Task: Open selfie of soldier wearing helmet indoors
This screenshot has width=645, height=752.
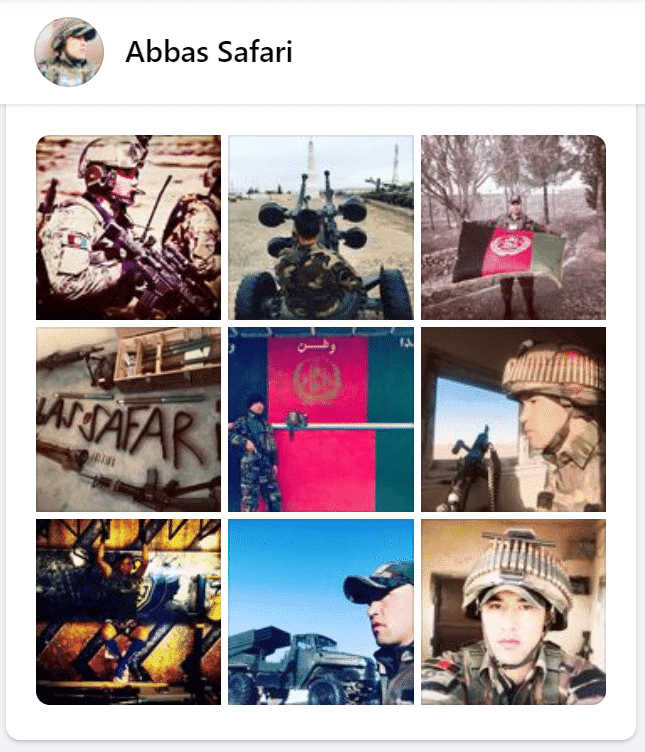Action: click(513, 611)
